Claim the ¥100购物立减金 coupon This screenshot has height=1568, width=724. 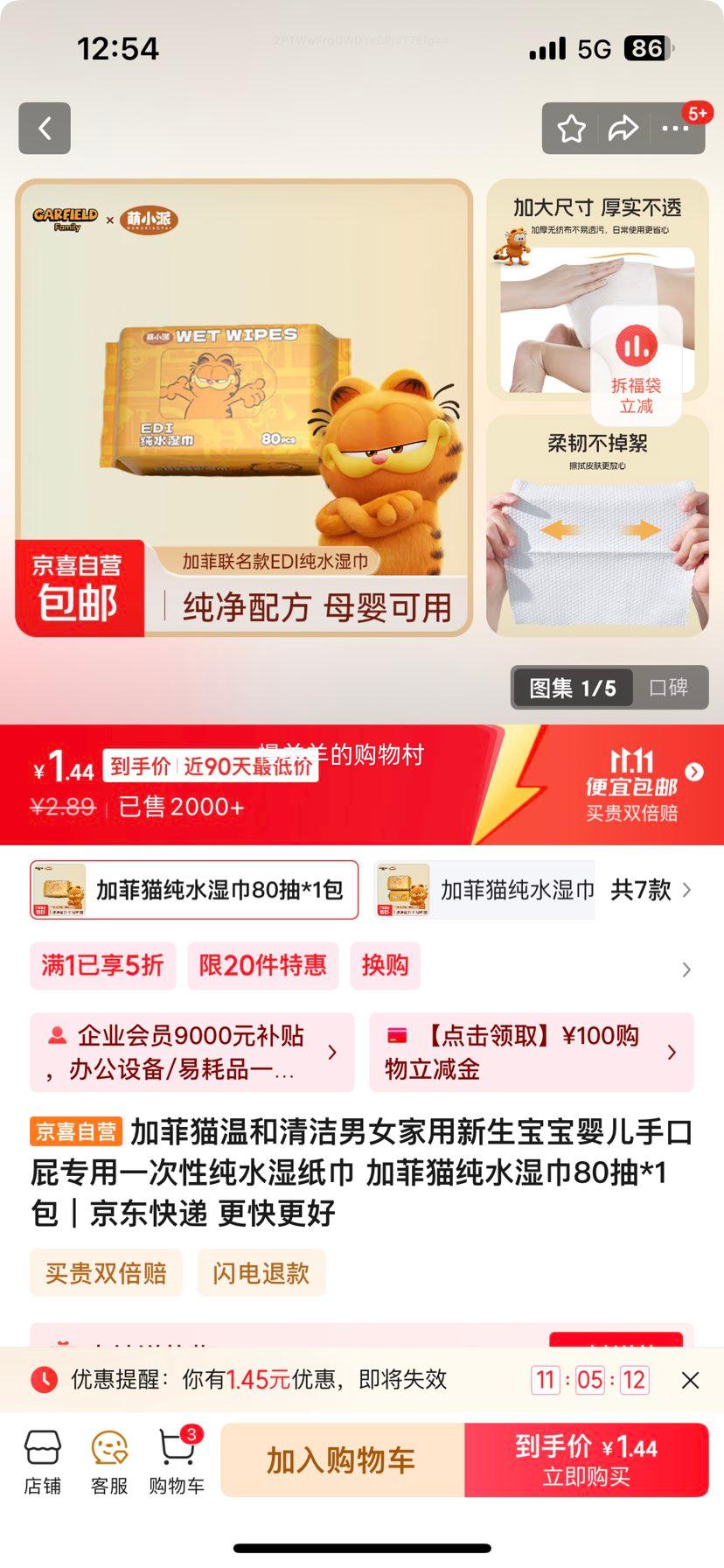point(531,1052)
